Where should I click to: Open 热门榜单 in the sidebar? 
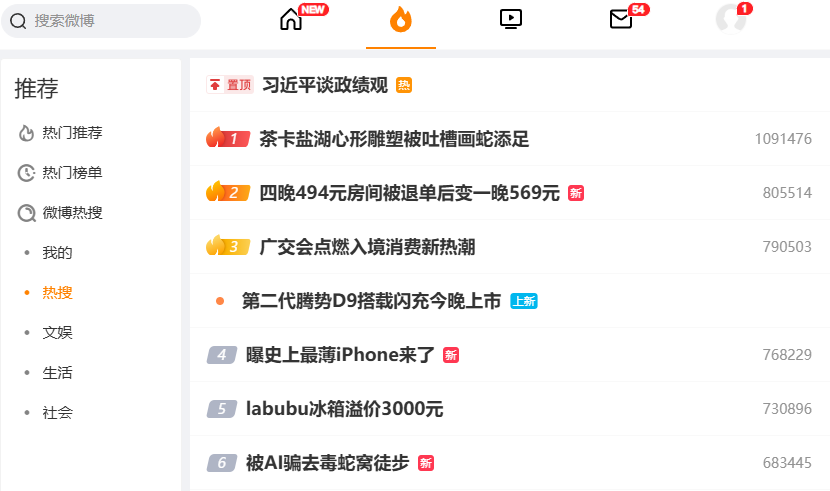(x=72, y=173)
